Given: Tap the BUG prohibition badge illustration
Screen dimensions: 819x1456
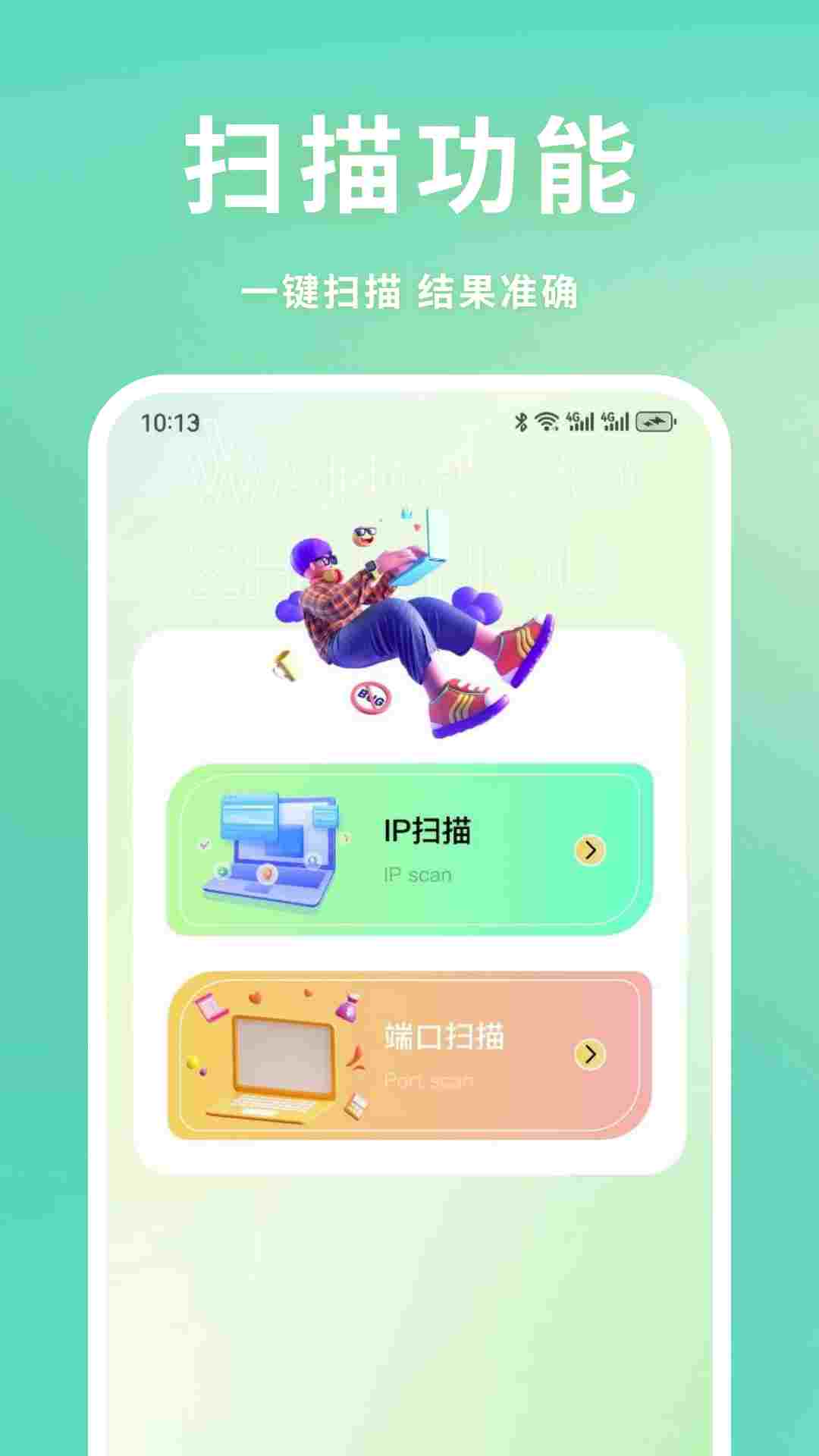Looking at the screenshot, I should pos(367,698).
